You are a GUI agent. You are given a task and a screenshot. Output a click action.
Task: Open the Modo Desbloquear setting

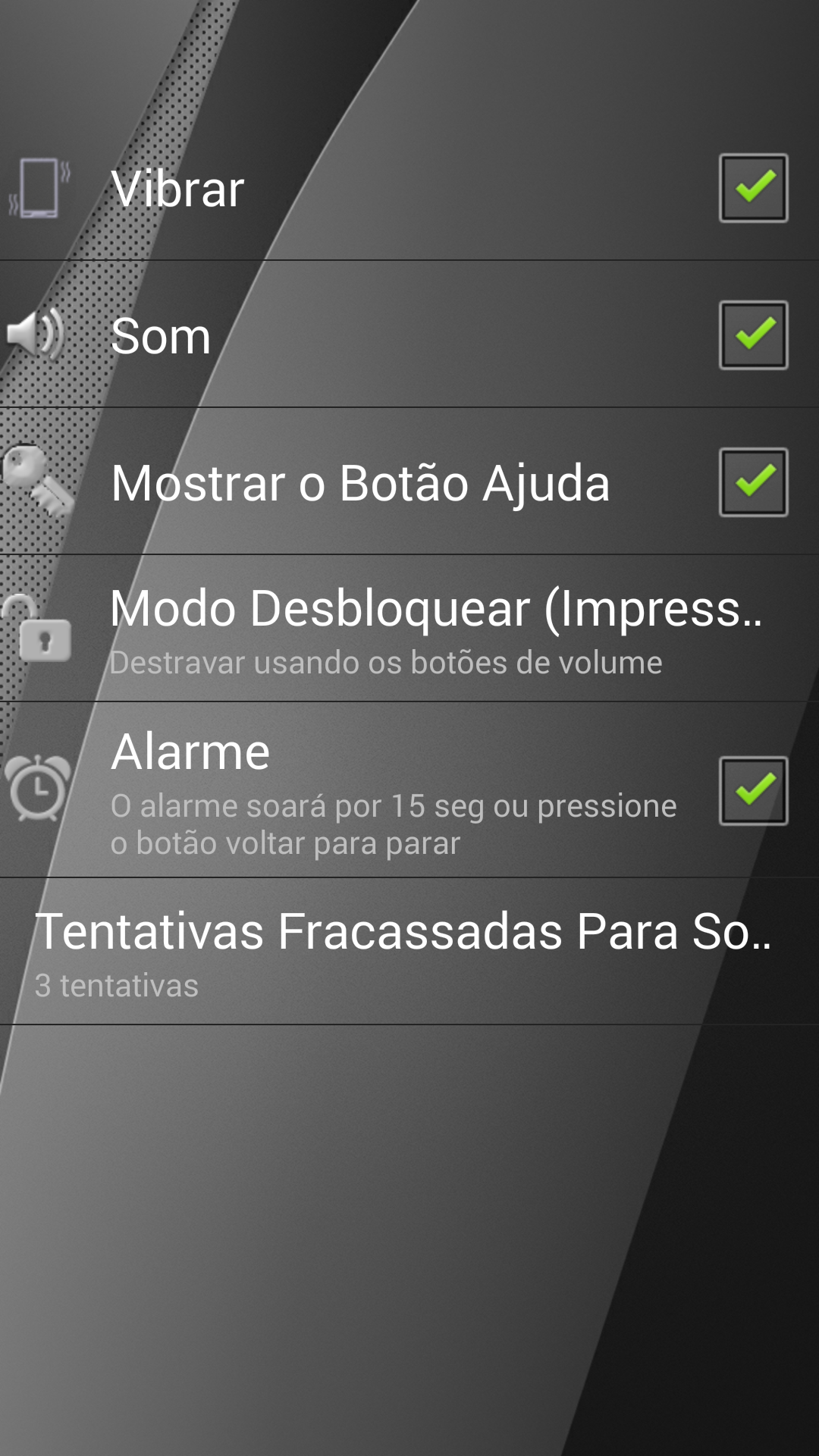409,629
